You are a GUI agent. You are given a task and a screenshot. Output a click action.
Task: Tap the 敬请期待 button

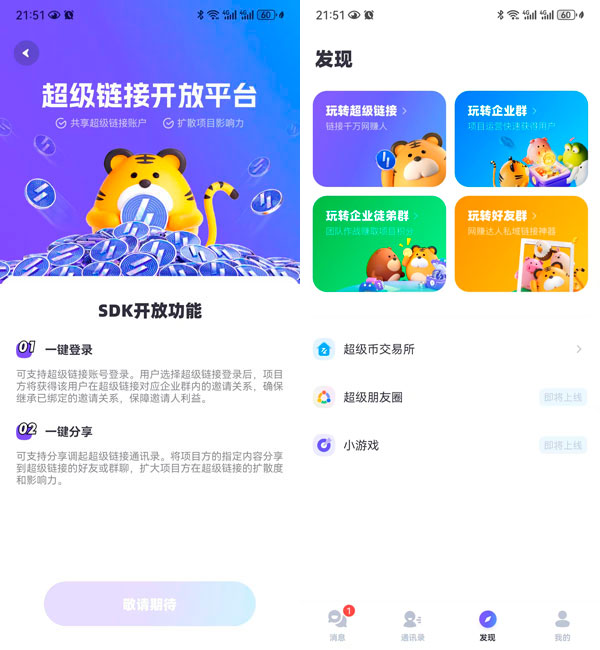149,604
